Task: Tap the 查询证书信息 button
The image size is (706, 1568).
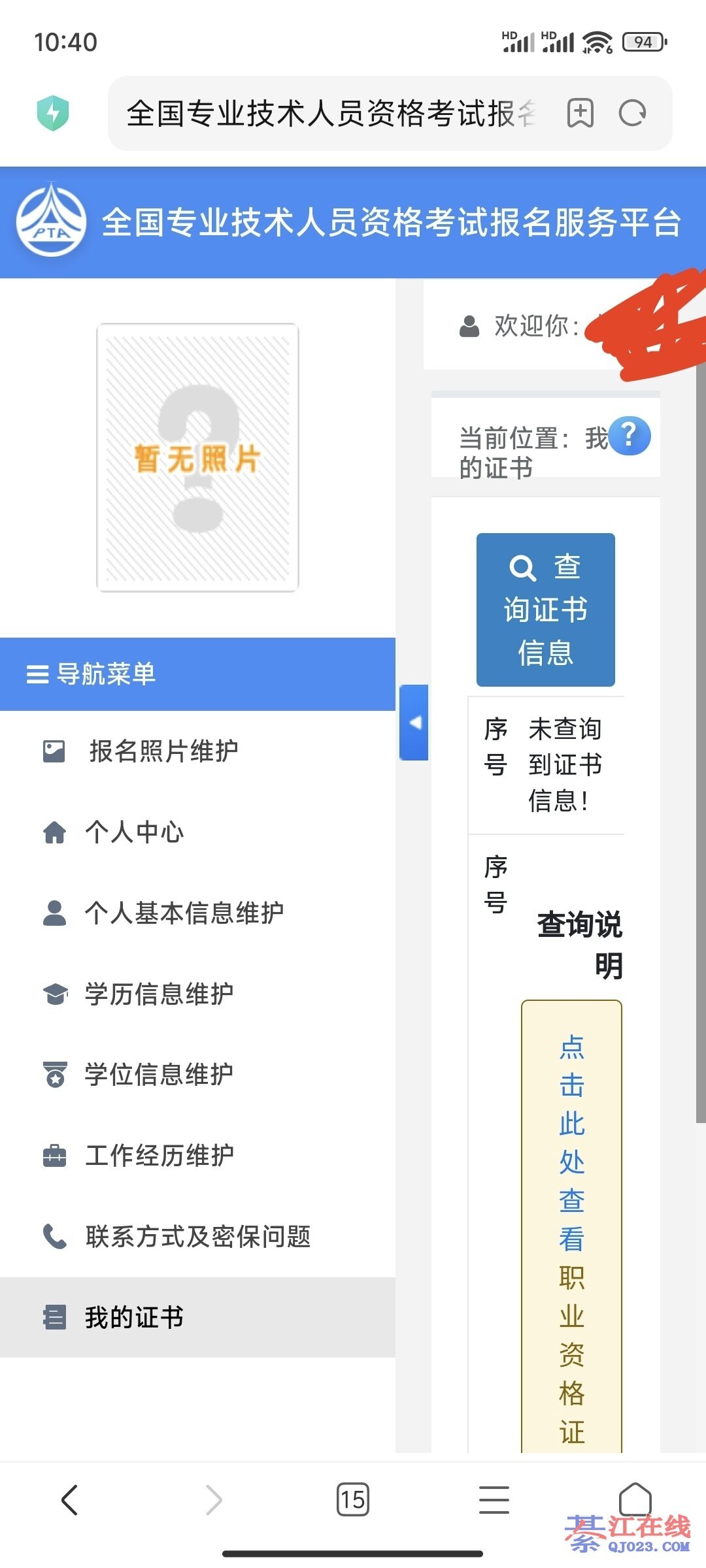Action: [545, 610]
